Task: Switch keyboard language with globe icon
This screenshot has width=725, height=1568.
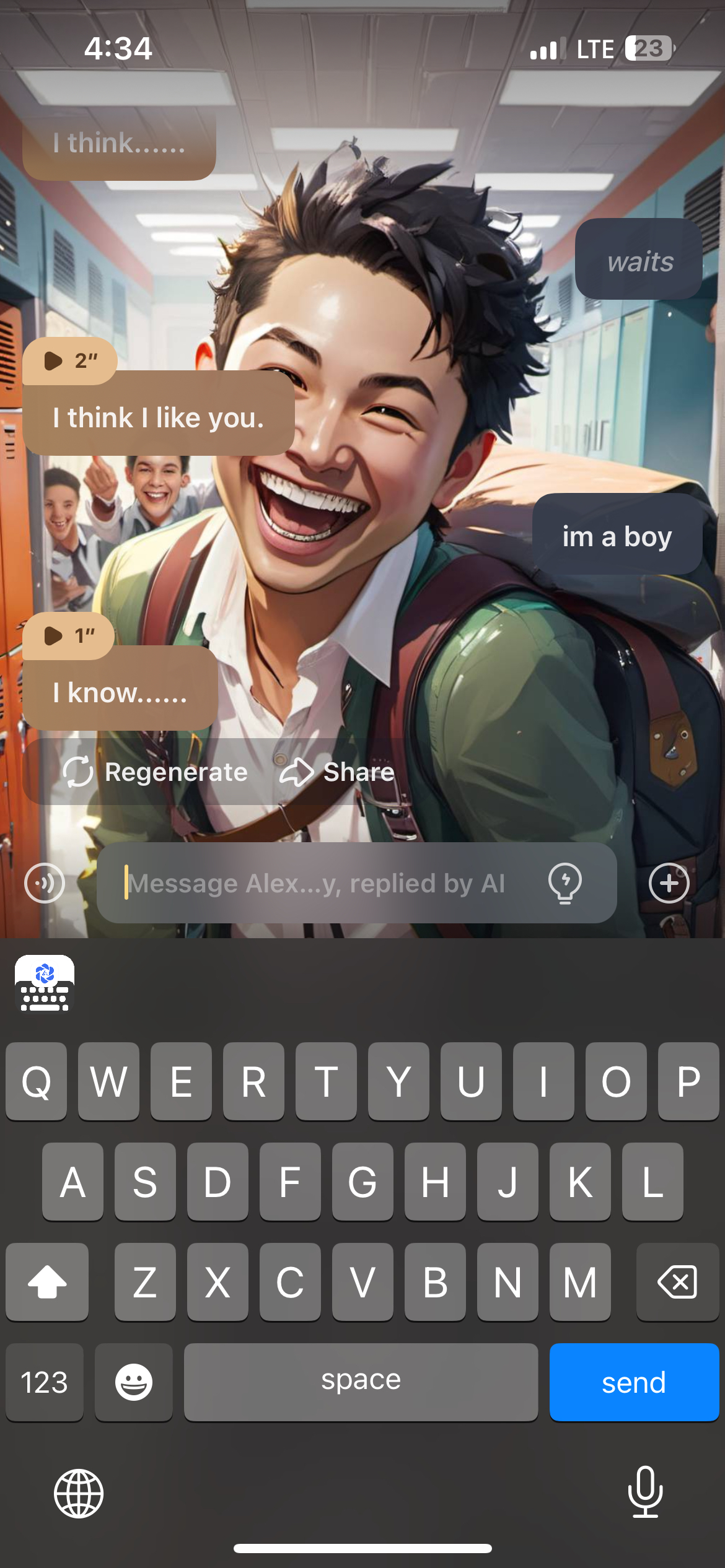Action: [79, 1493]
